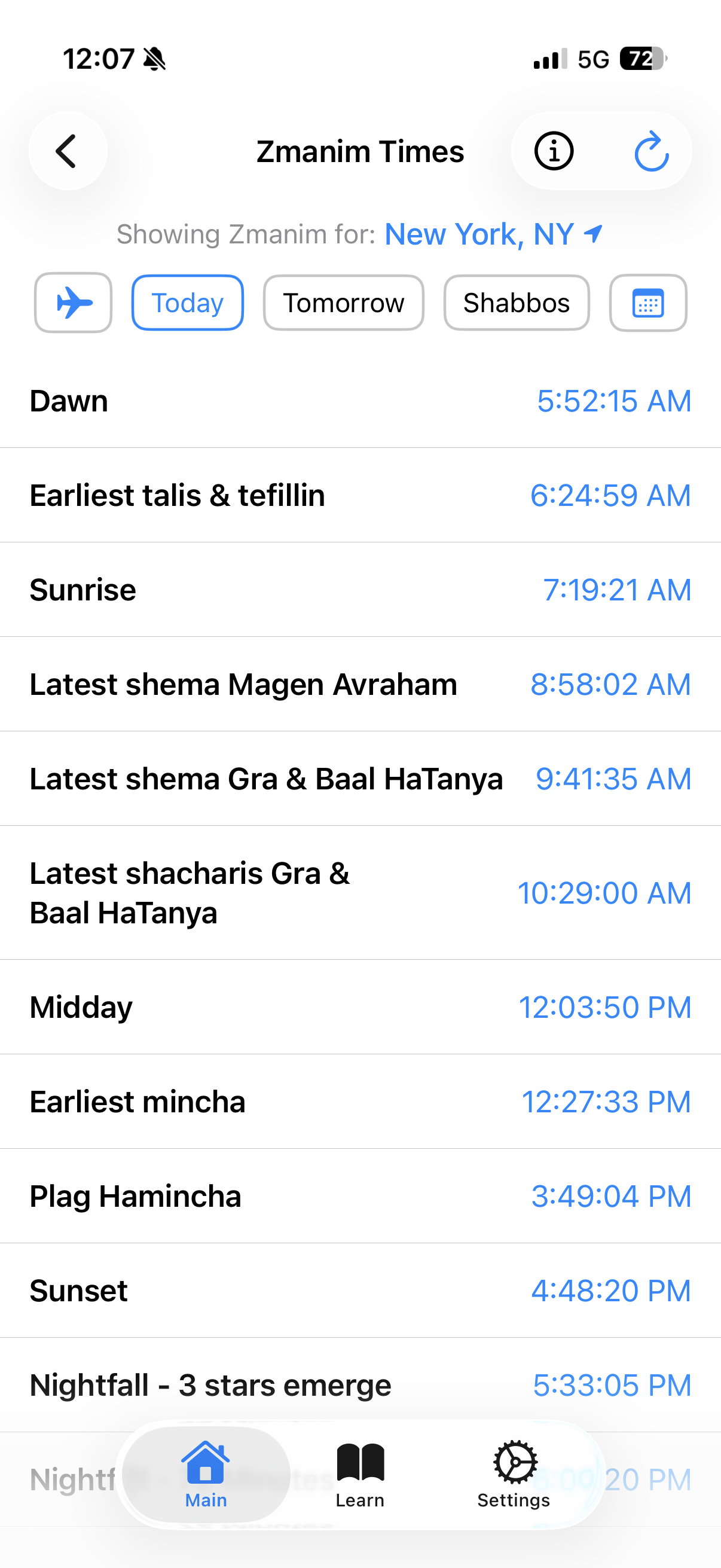Tap the Sunrise entry

click(360, 589)
